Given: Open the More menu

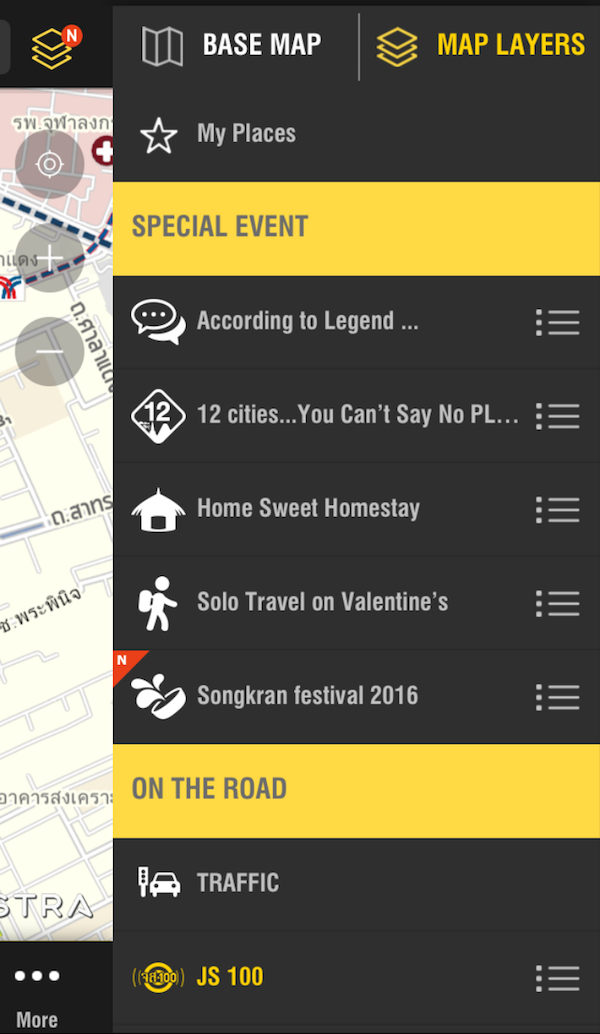Looking at the screenshot, I should (x=37, y=995).
